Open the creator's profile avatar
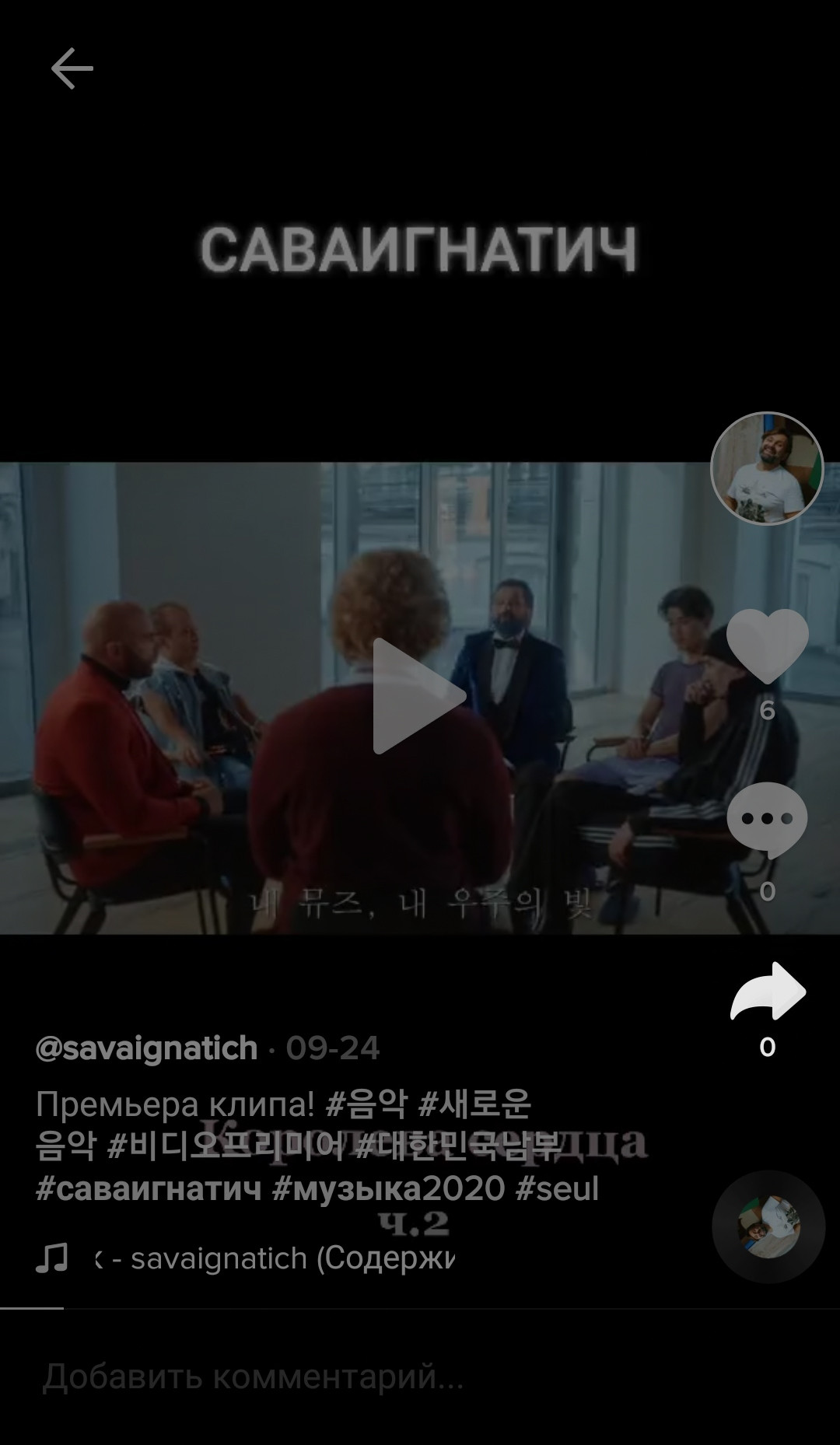The height and width of the screenshot is (1445, 840). coord(767,469)
